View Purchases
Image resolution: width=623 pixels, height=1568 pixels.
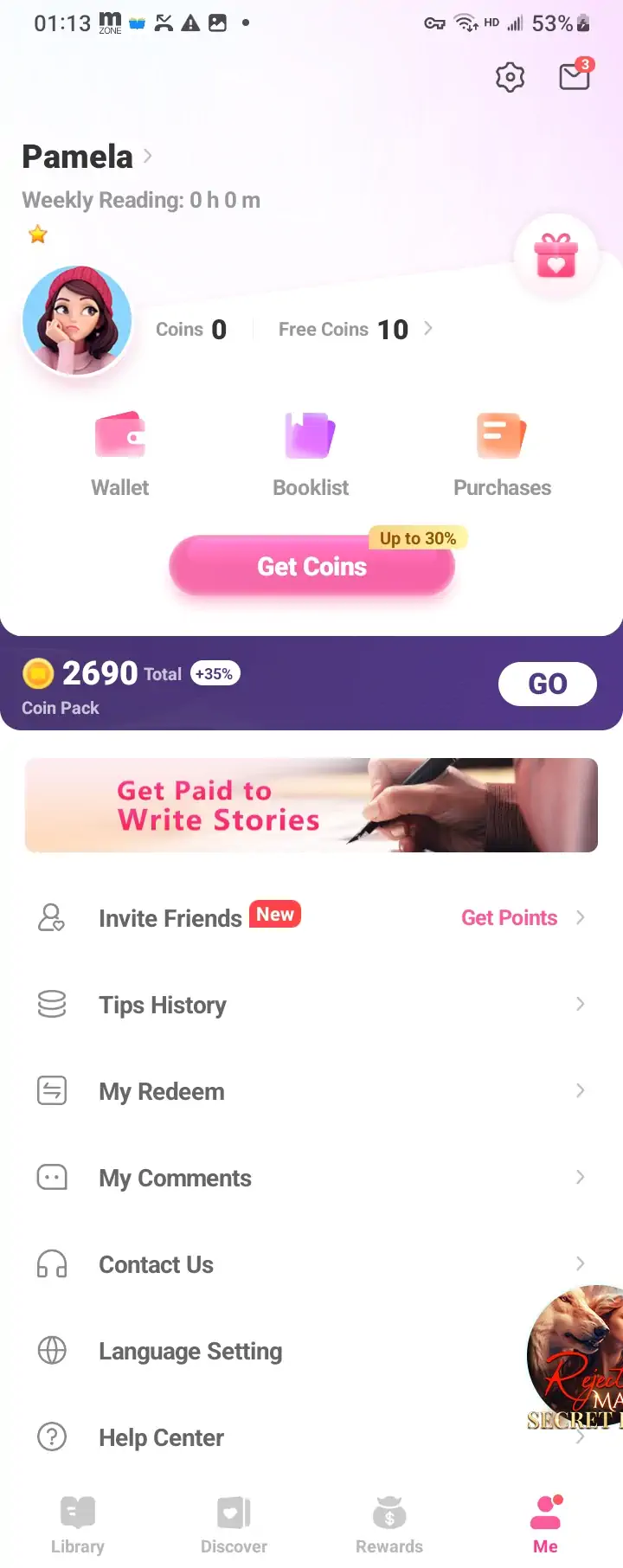[x=502, y=454]
